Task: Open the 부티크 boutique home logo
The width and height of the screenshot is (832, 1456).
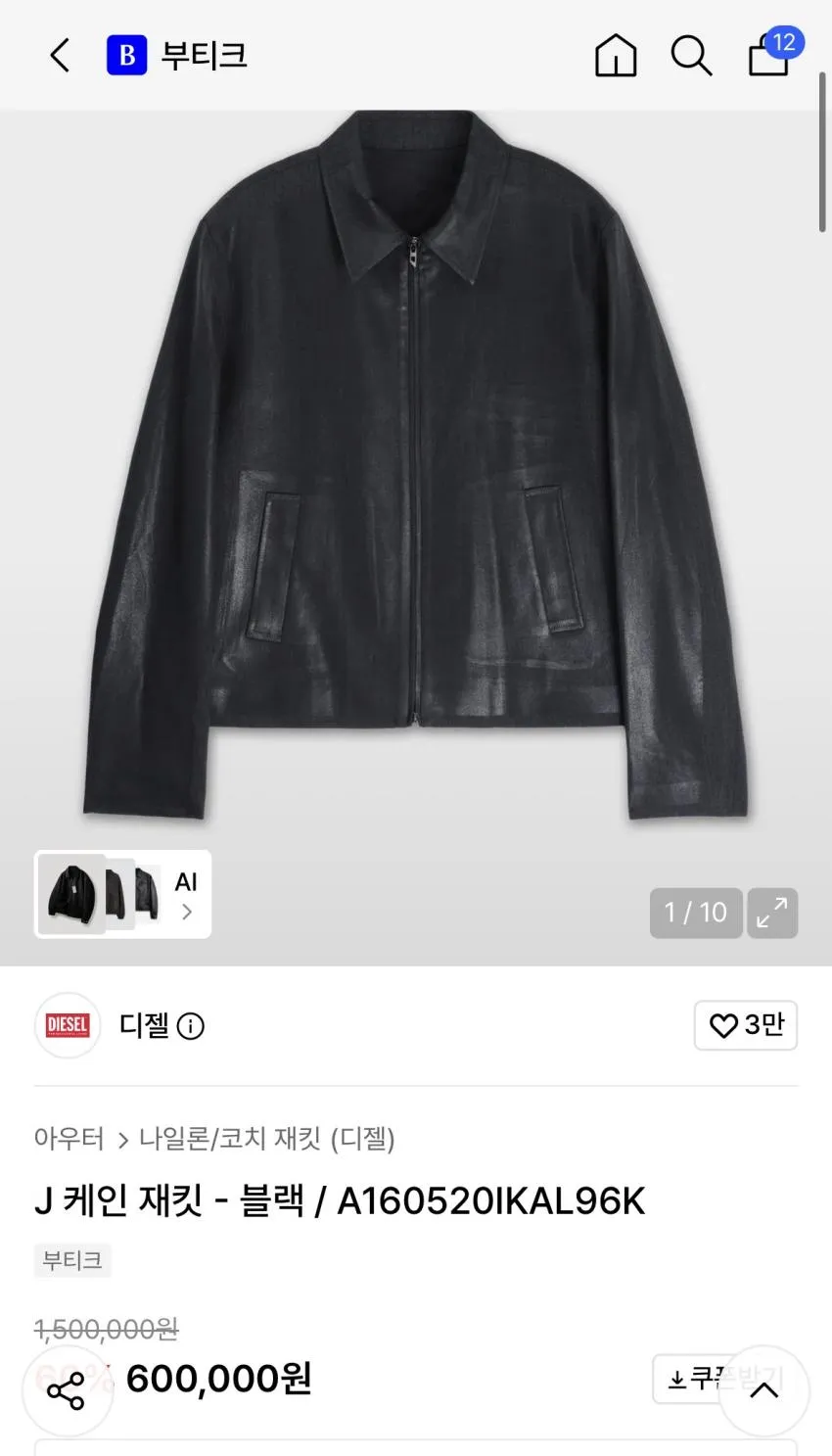Action: click(x=177, y=56)
